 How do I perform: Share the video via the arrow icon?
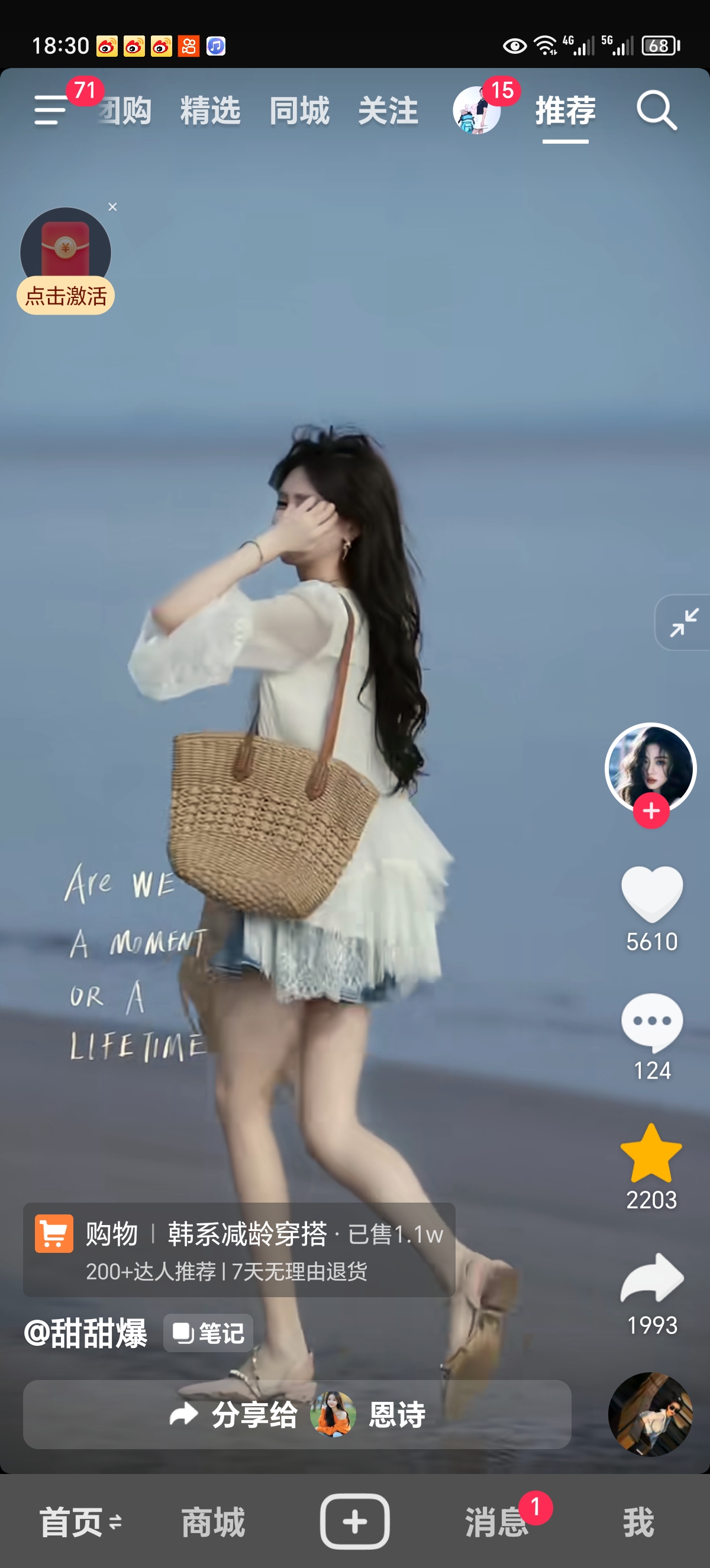tap(651, 1278)
